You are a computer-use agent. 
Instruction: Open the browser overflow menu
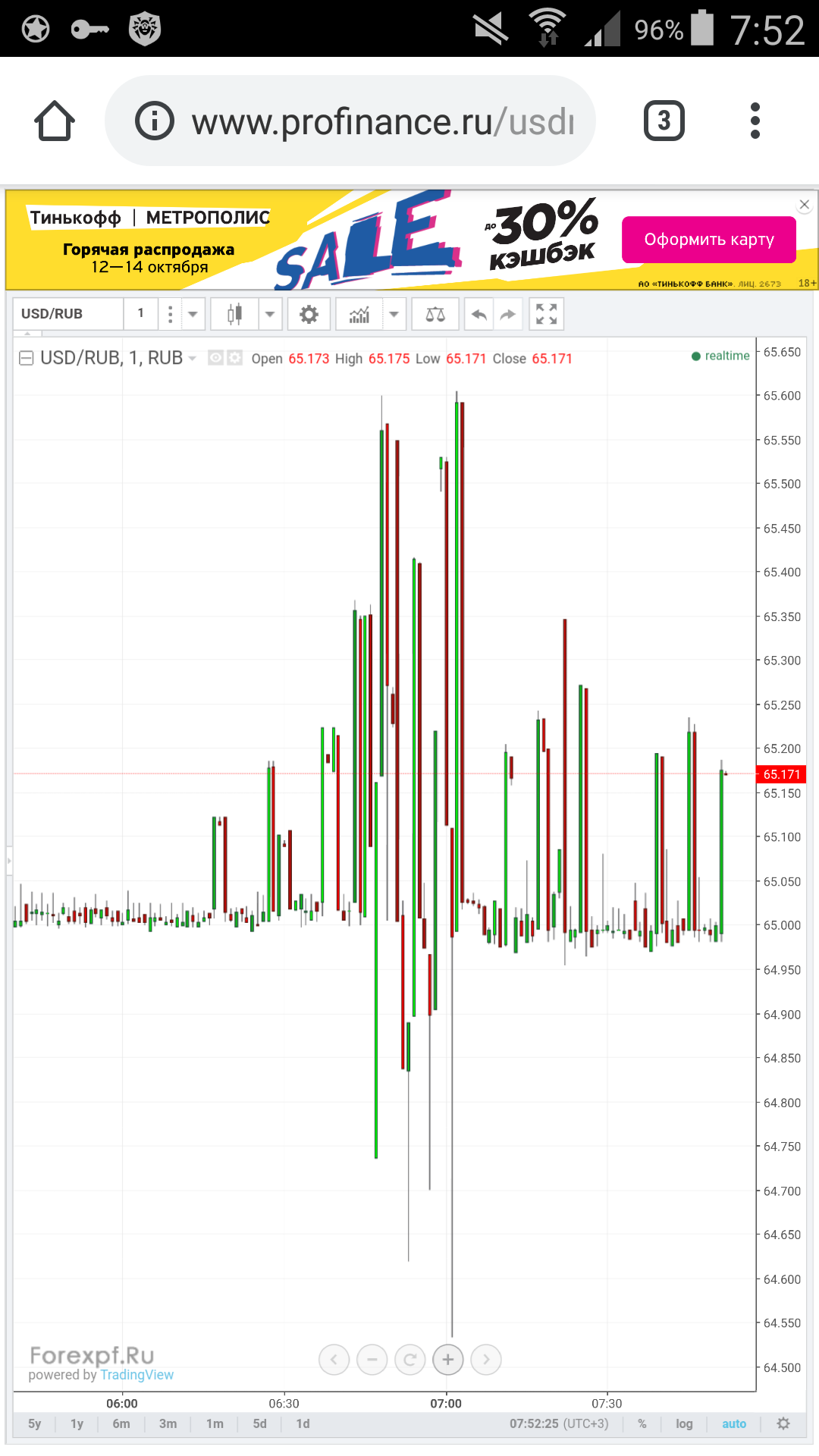coord(755,121)
